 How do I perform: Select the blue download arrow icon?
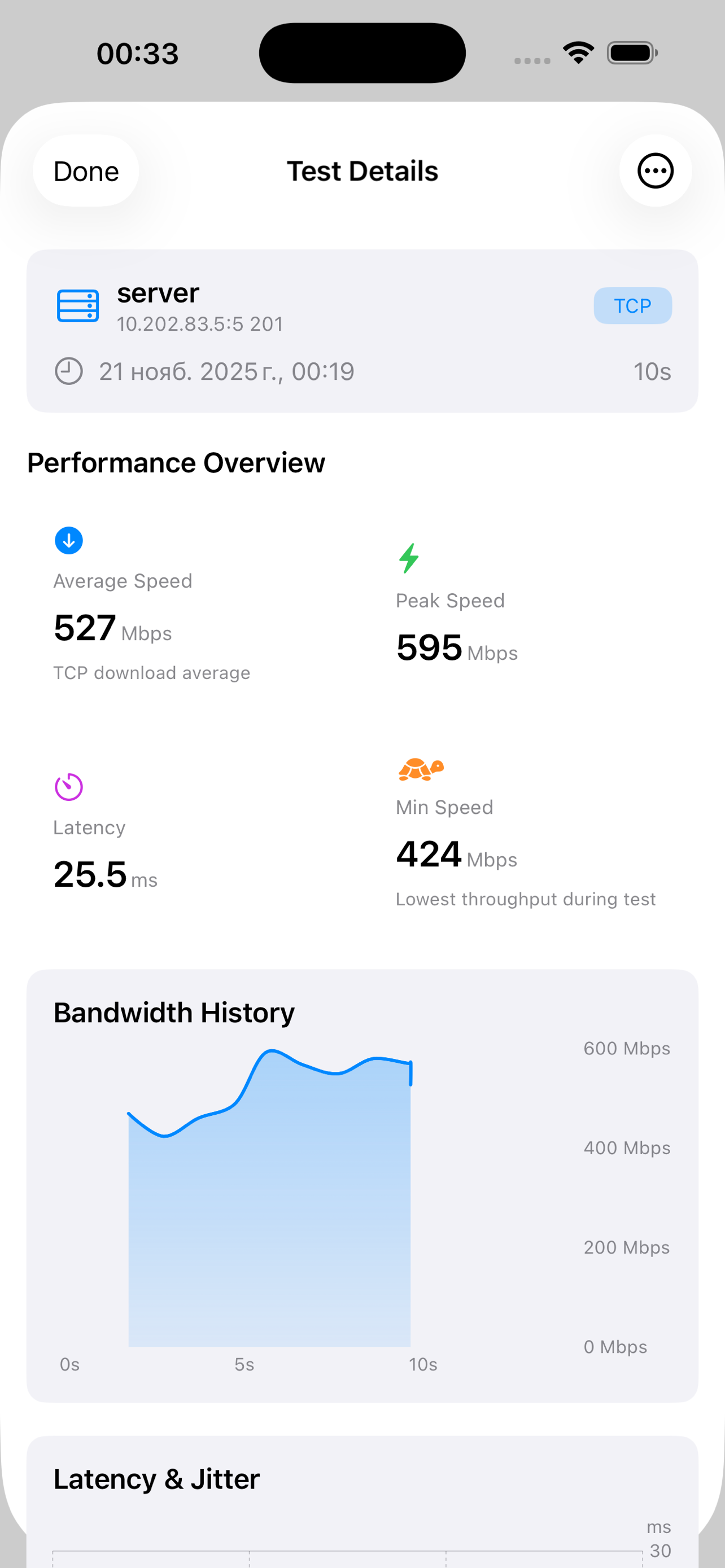click(x=69, y=540)
